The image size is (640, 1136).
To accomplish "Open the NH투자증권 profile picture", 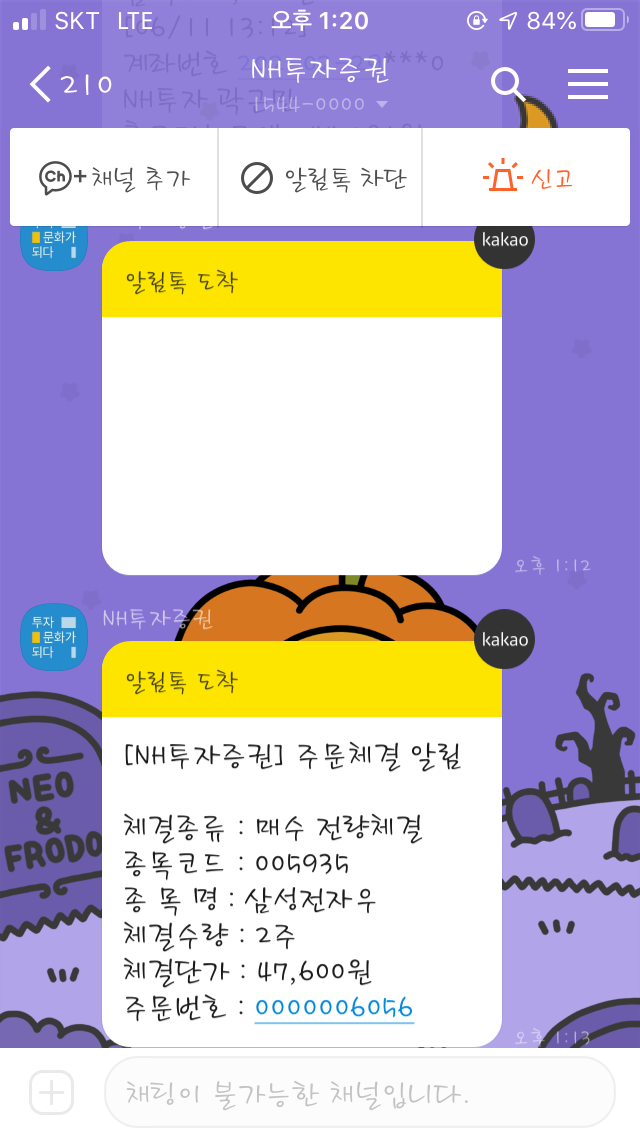I will coord(54,637).
